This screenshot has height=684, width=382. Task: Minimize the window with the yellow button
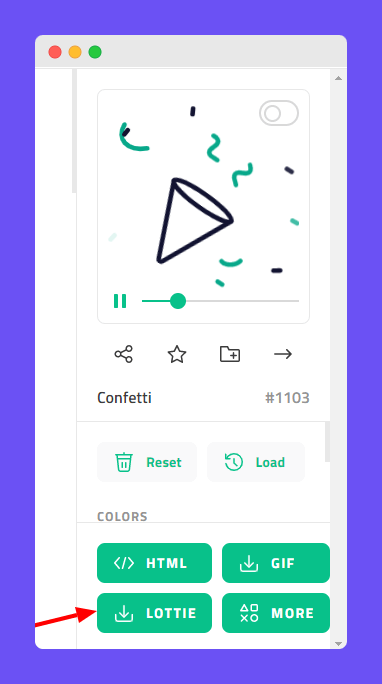(75, 52)
